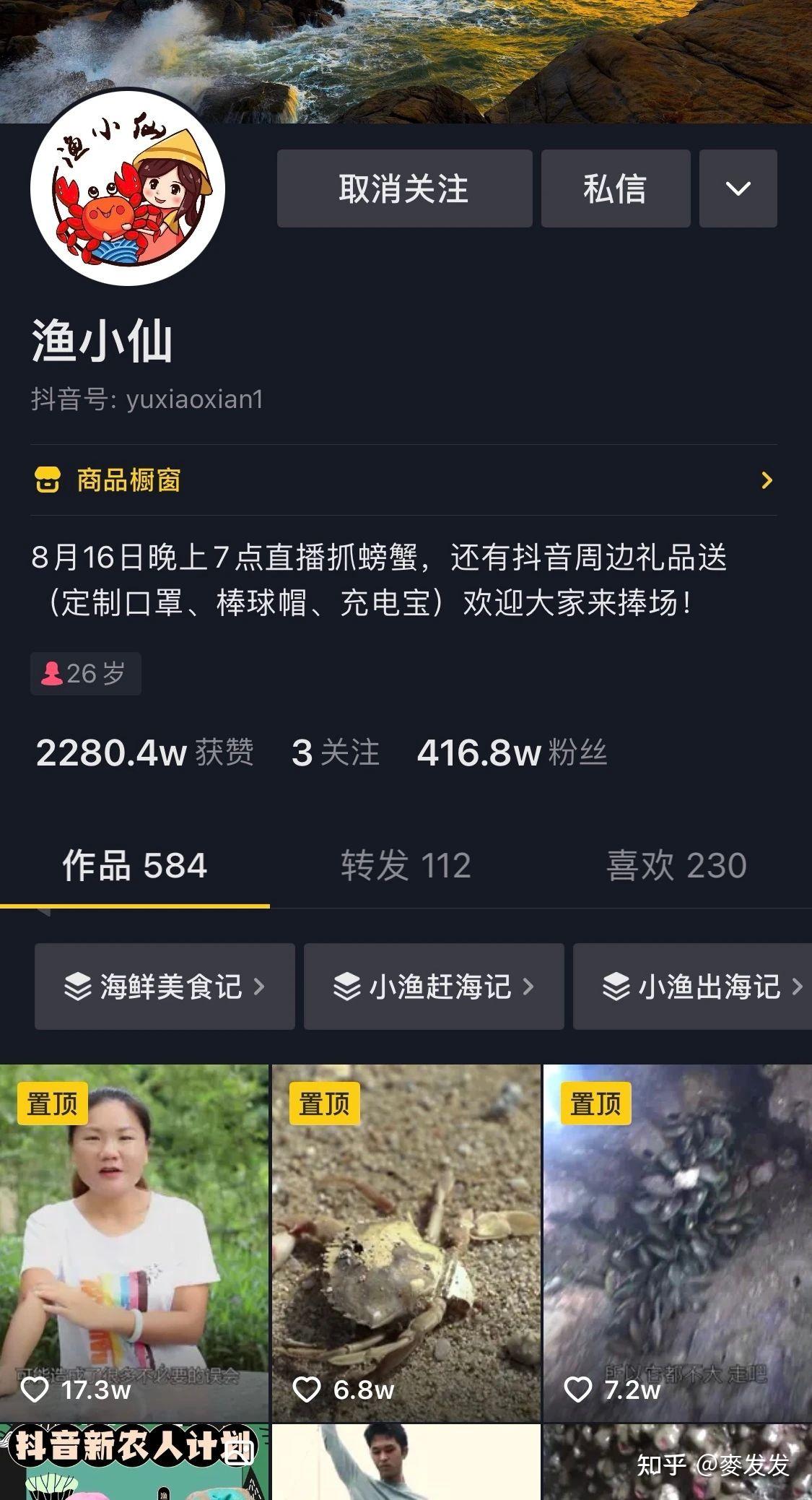Image resolution: width=812 pixels, height=1500 pixels.
Task: Switch to the 作品 584 tab
Action: (x=135, y=865)
